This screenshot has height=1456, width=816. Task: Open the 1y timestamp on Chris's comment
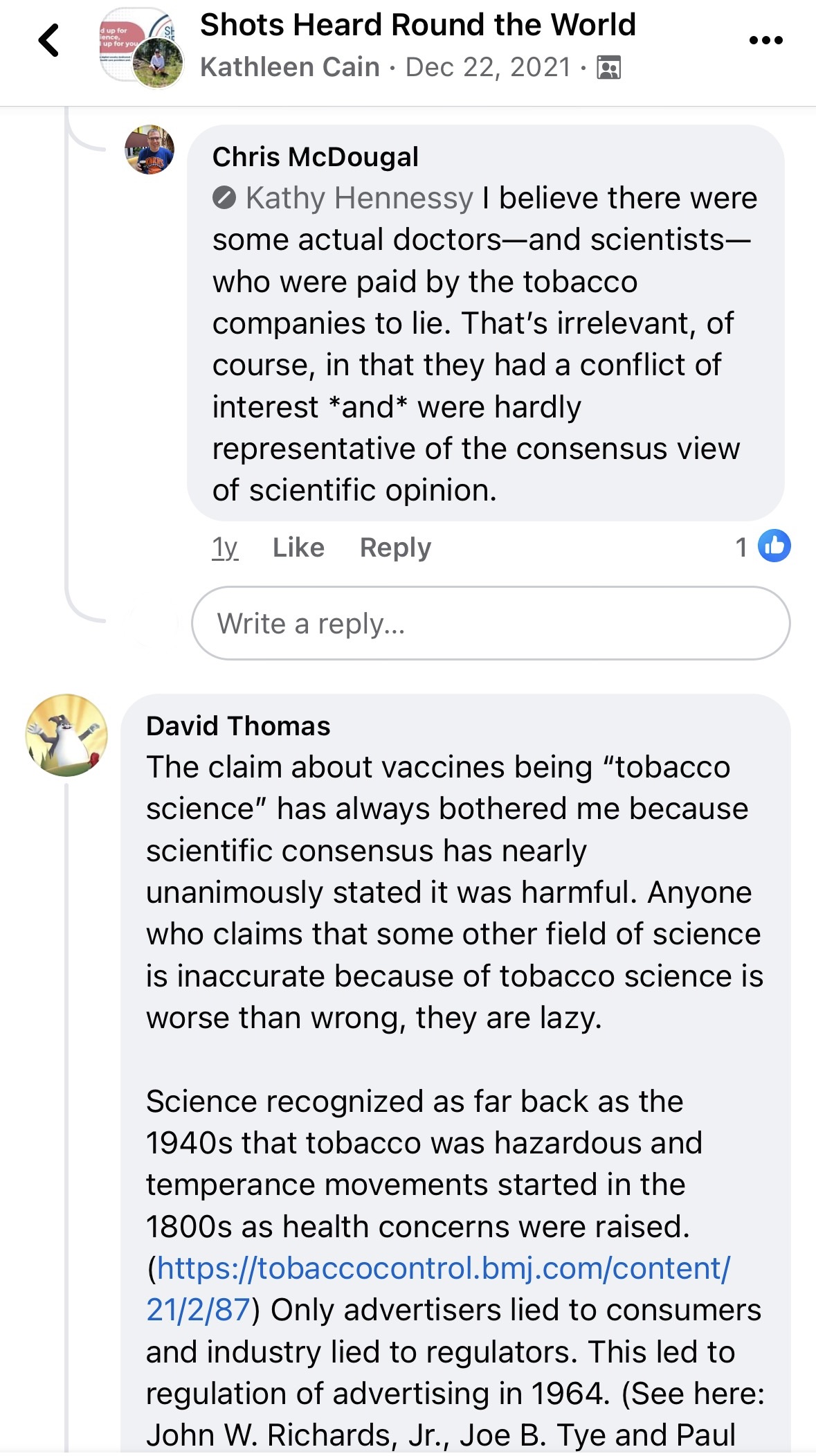225,548
